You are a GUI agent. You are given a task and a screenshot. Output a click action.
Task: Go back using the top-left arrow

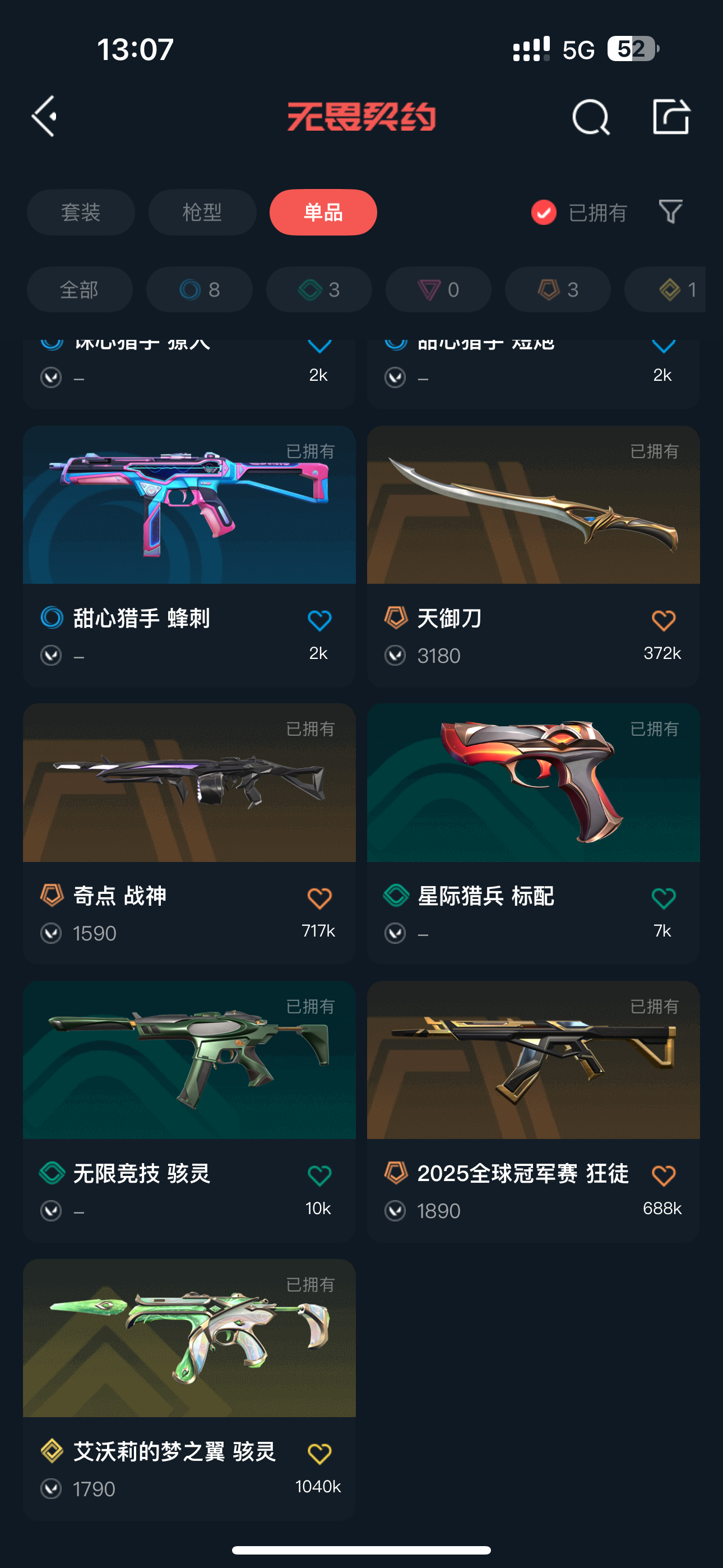(x=45, y=116)
